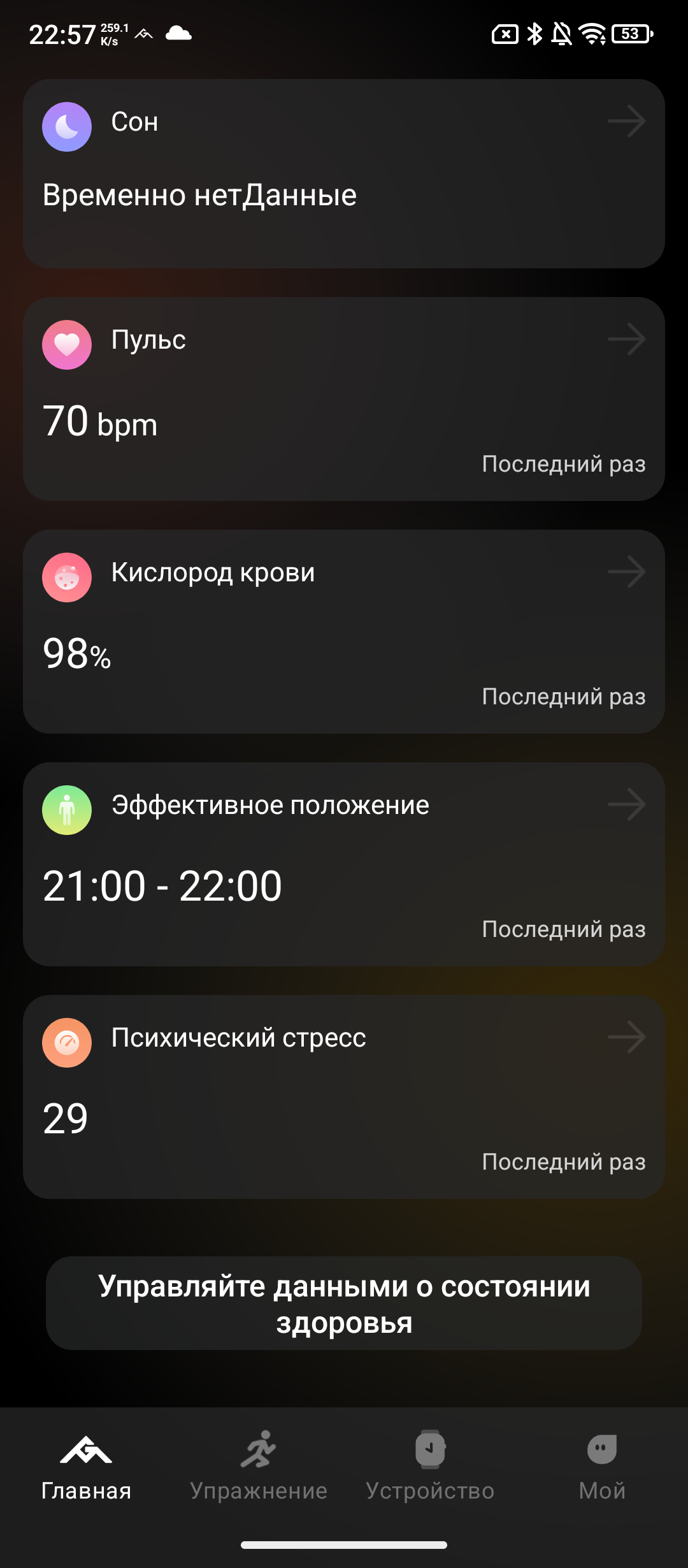Viewport: 688px width, 1568px height.
Task: Tap Управляйте данными о состоянии здоровья button
Action: tap(344, 1303)
